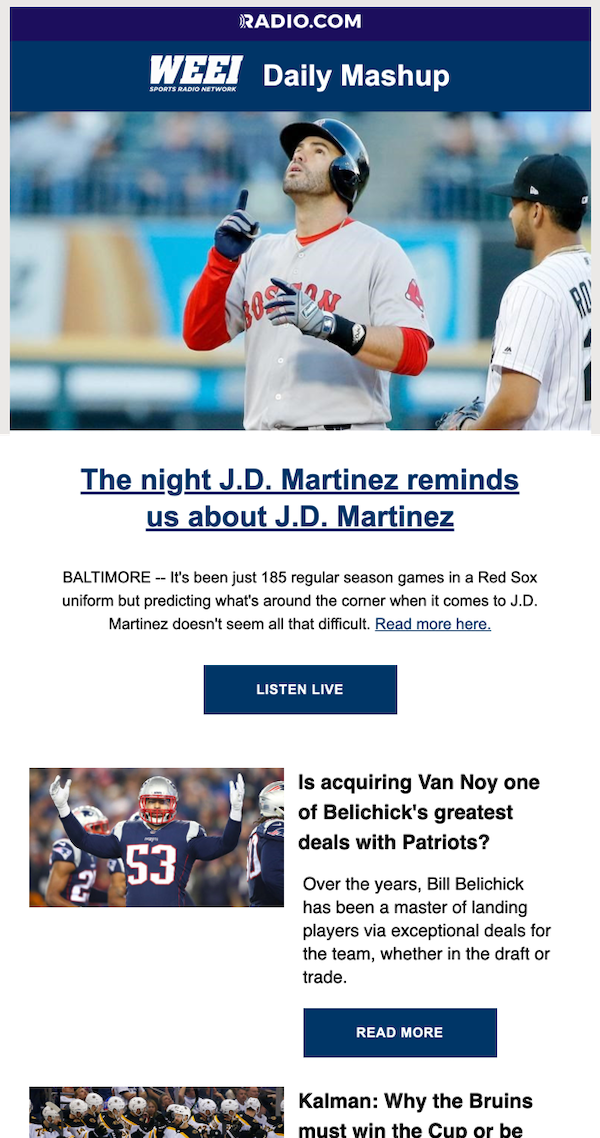The image size is (600, 1138).
Task: Open the J.D. Martinez hero photo
Action: (x=300, y=270)
